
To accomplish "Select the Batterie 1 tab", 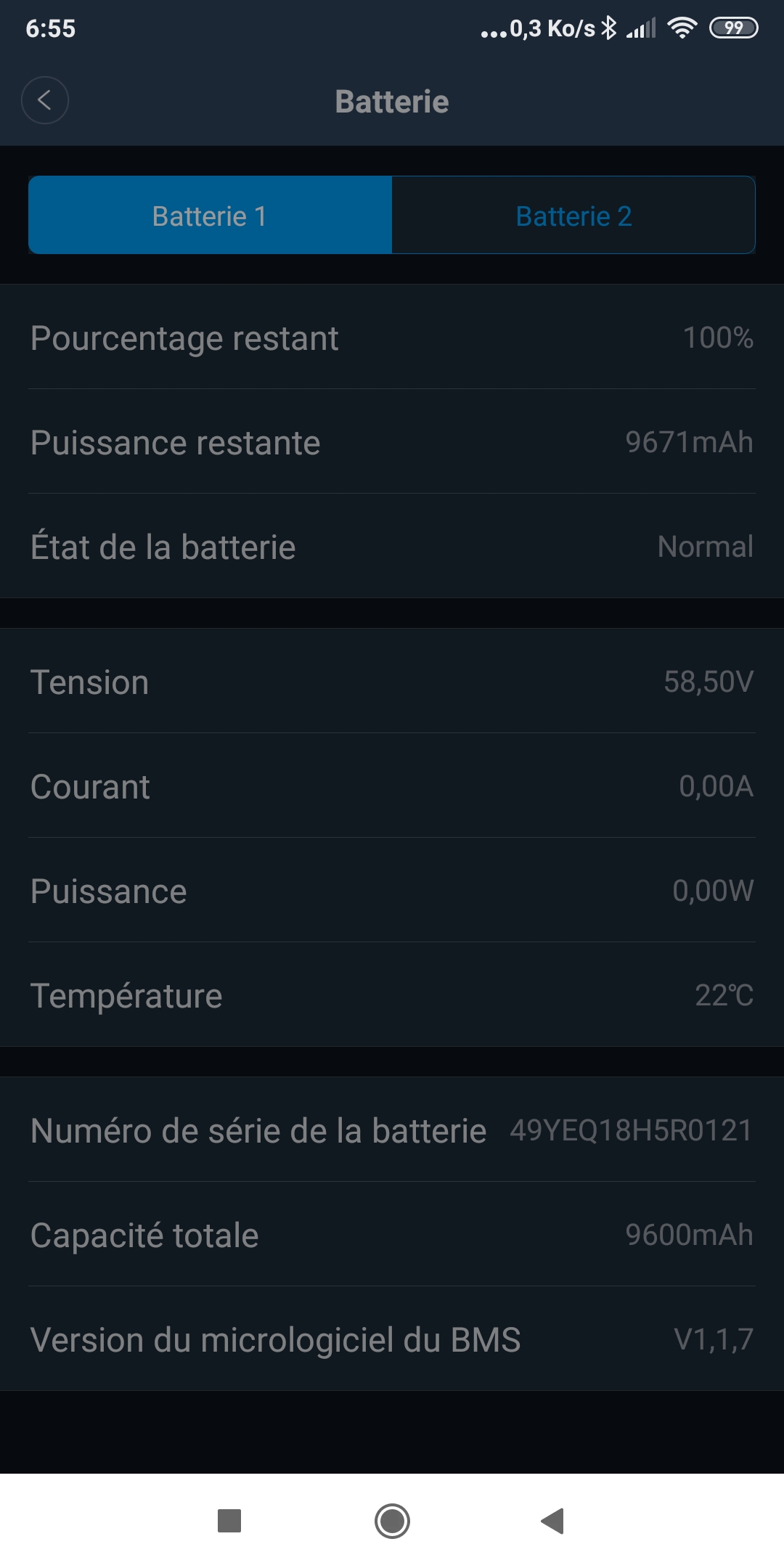I will pos(210,216).
